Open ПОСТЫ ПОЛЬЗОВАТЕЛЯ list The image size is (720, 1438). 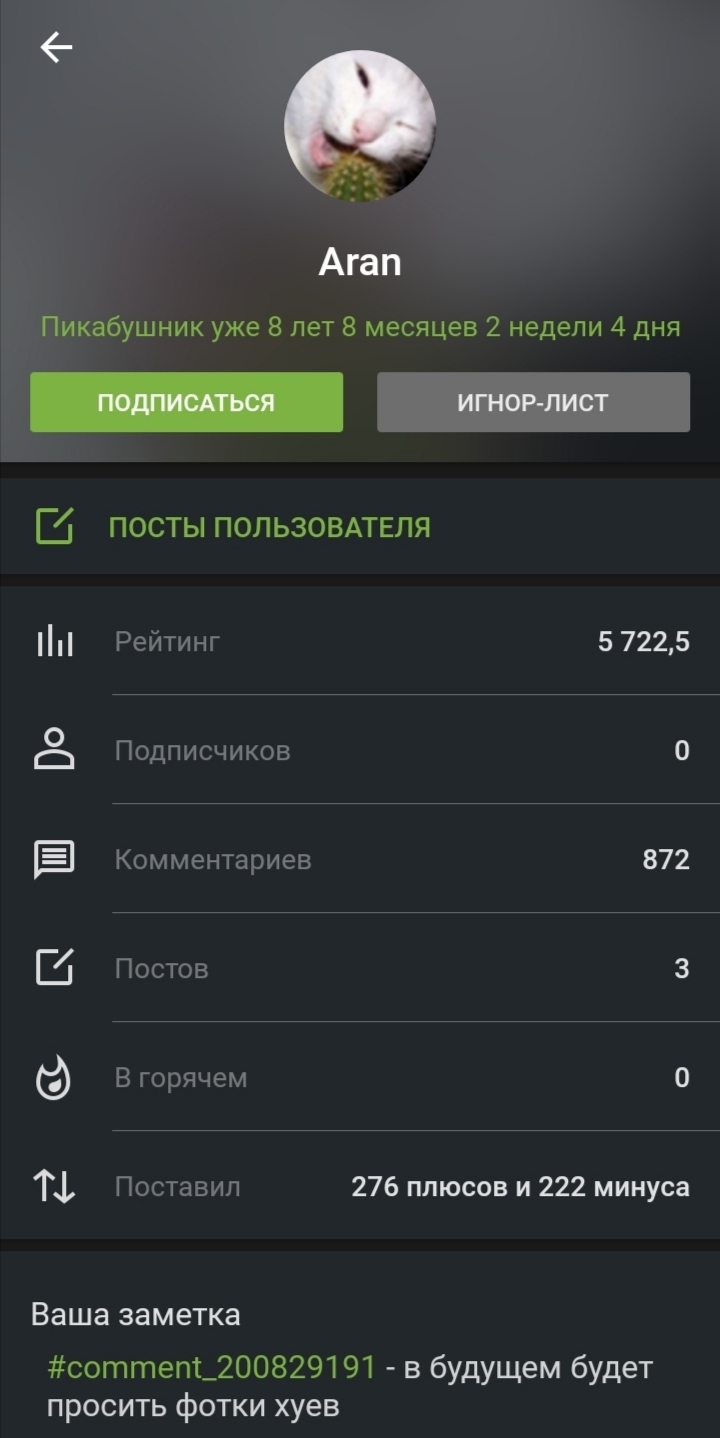pos(269,527)
